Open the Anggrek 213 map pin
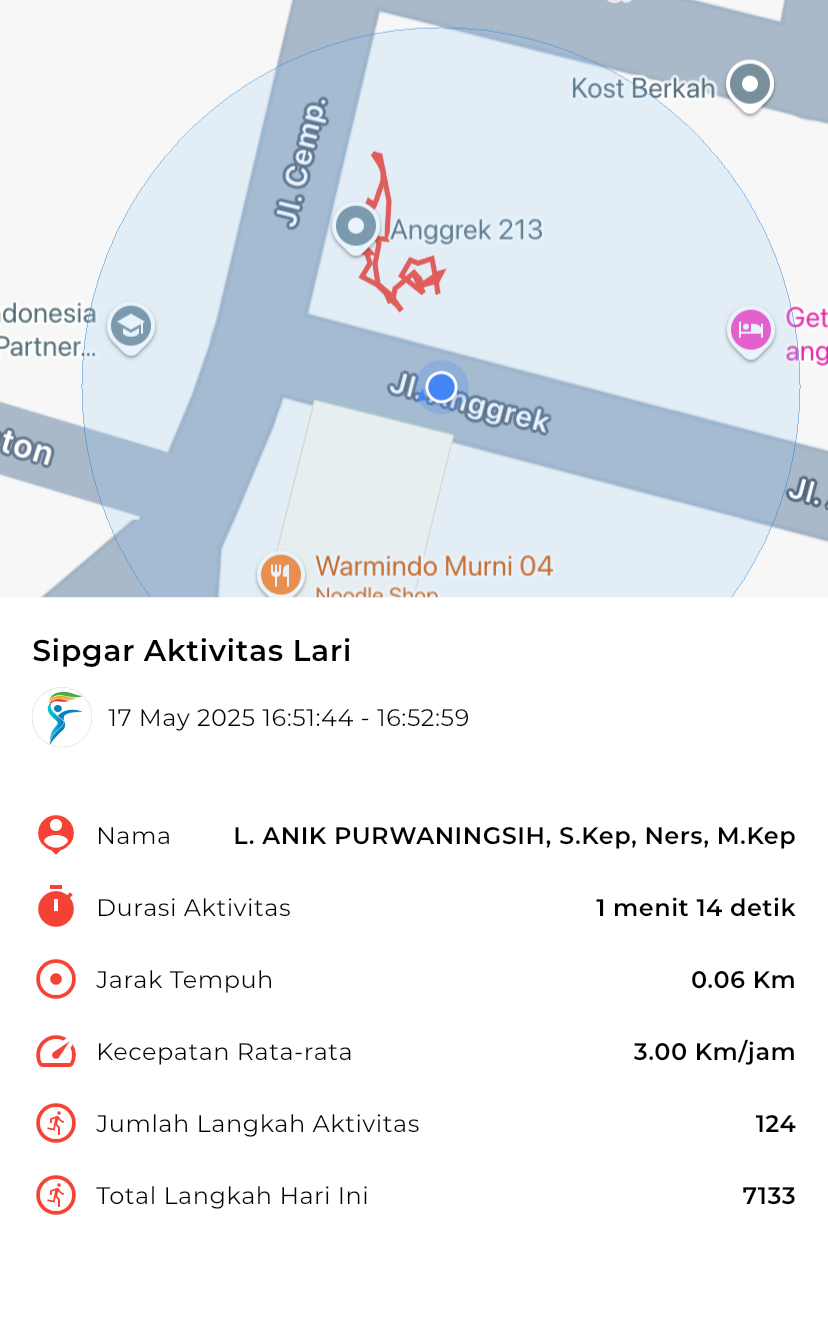The height and width of the screenshot is (1328, 828). (356, 228)
